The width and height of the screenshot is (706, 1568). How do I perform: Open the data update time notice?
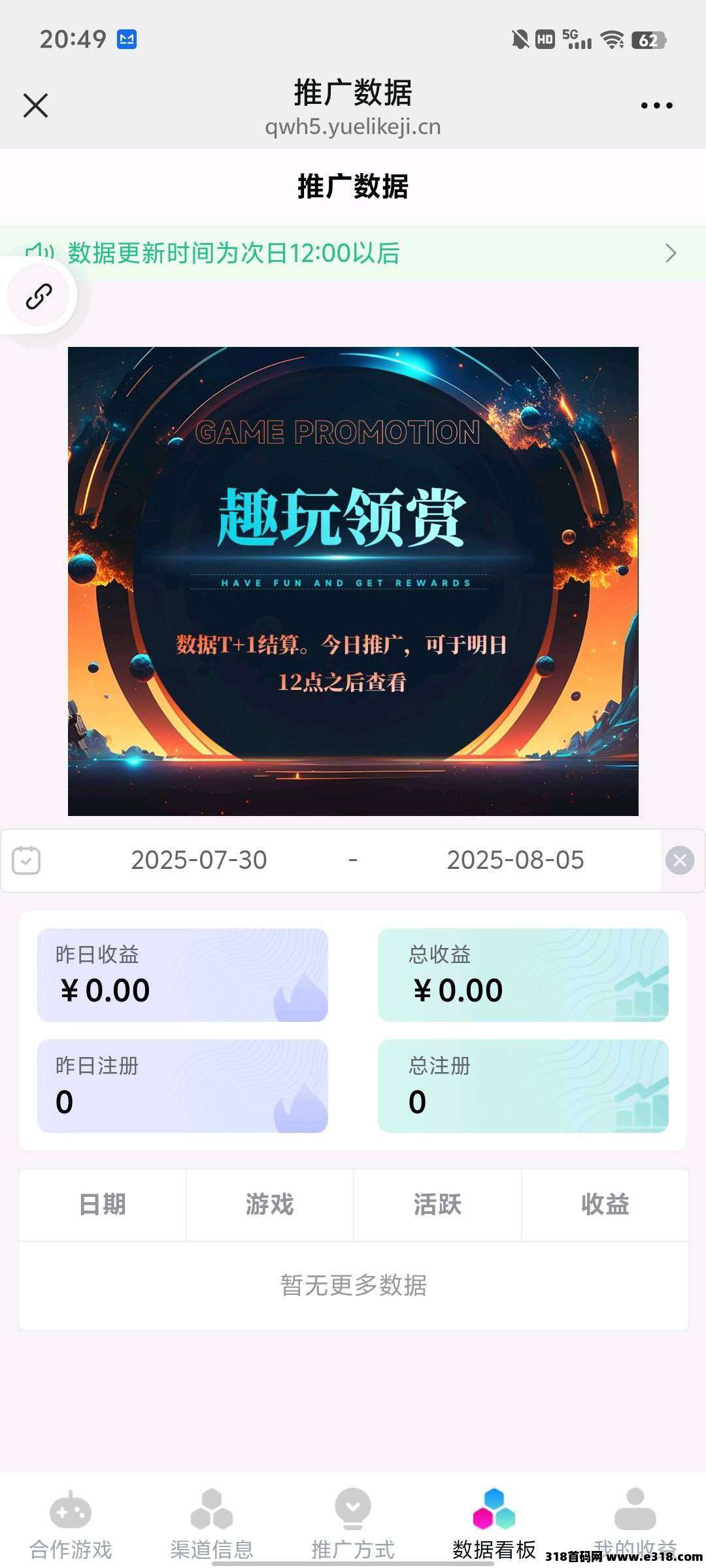(353, 253)
